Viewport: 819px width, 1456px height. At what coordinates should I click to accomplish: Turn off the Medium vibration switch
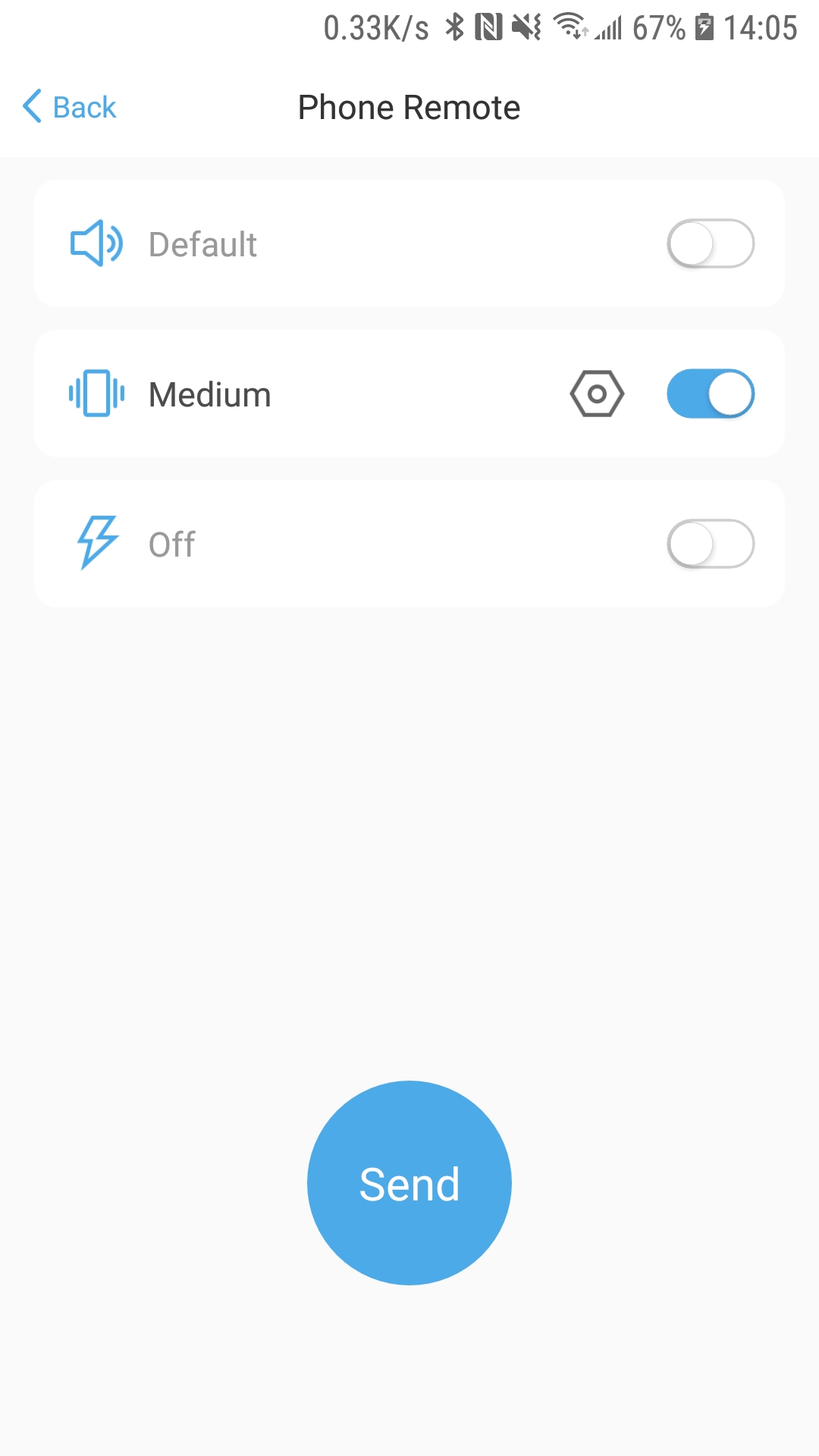711,394
